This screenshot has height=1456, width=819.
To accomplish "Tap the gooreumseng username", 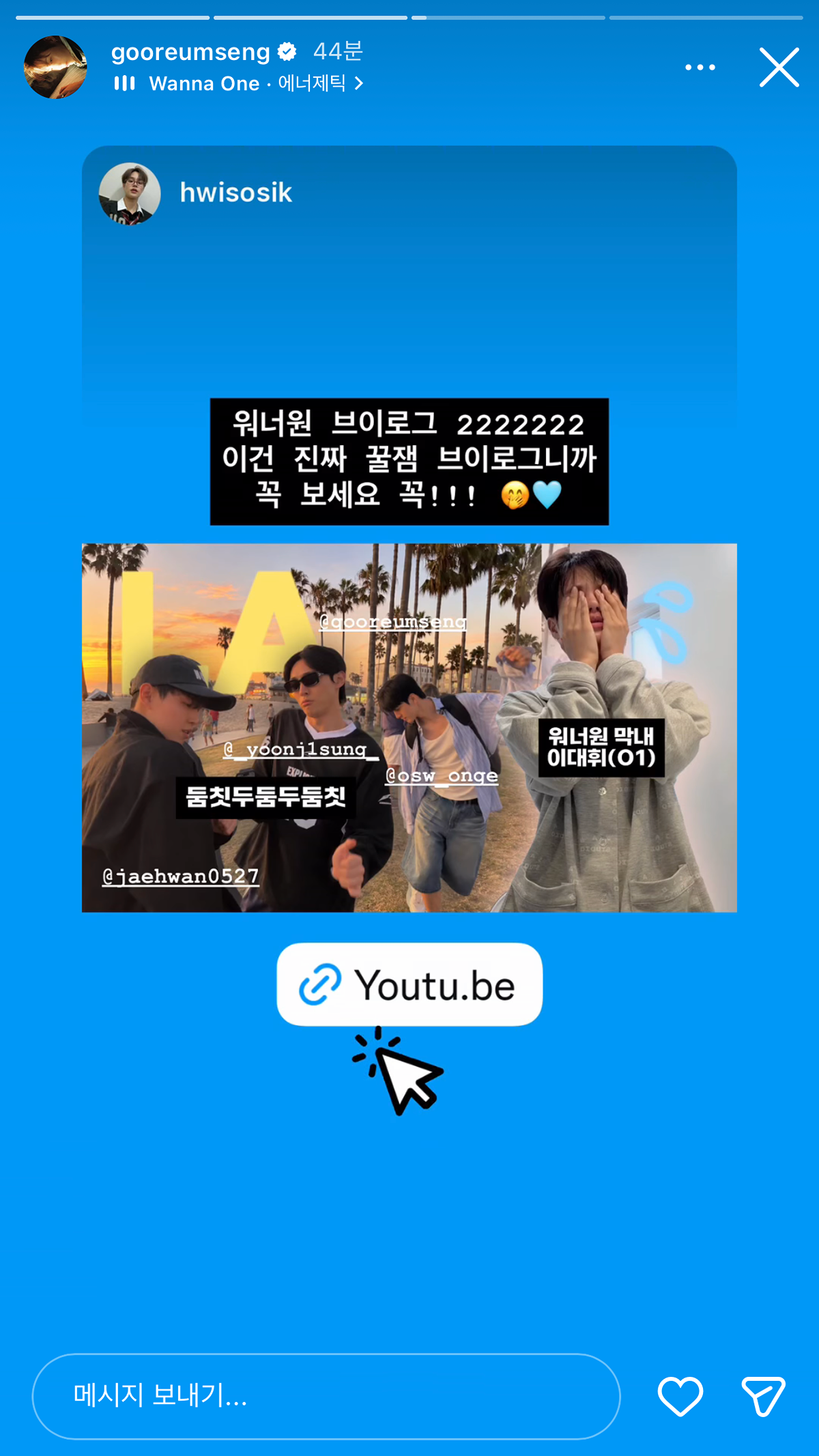I will coord(191,51).
